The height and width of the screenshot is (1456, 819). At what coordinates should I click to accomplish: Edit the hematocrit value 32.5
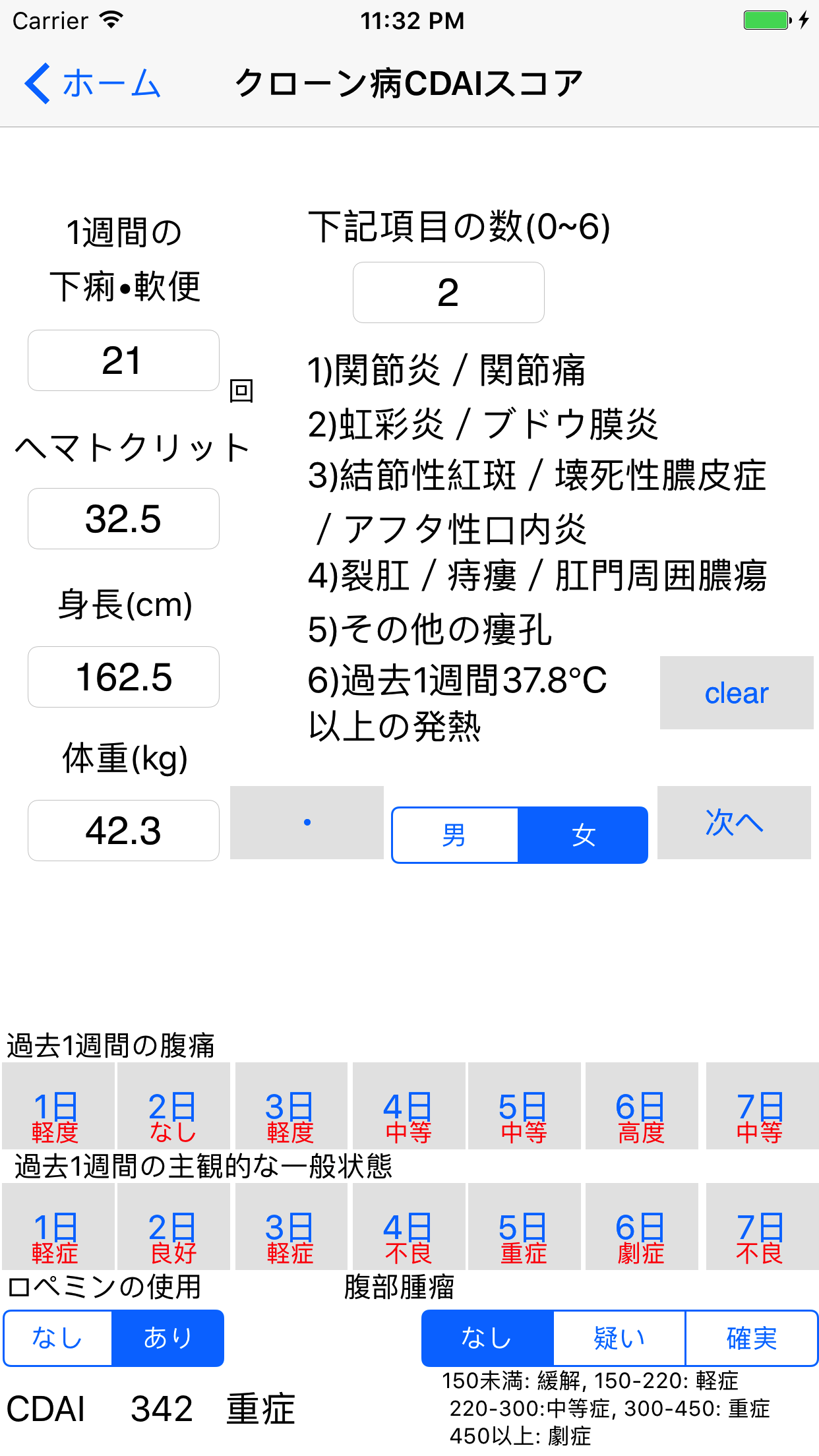click(x=123, y=519)
